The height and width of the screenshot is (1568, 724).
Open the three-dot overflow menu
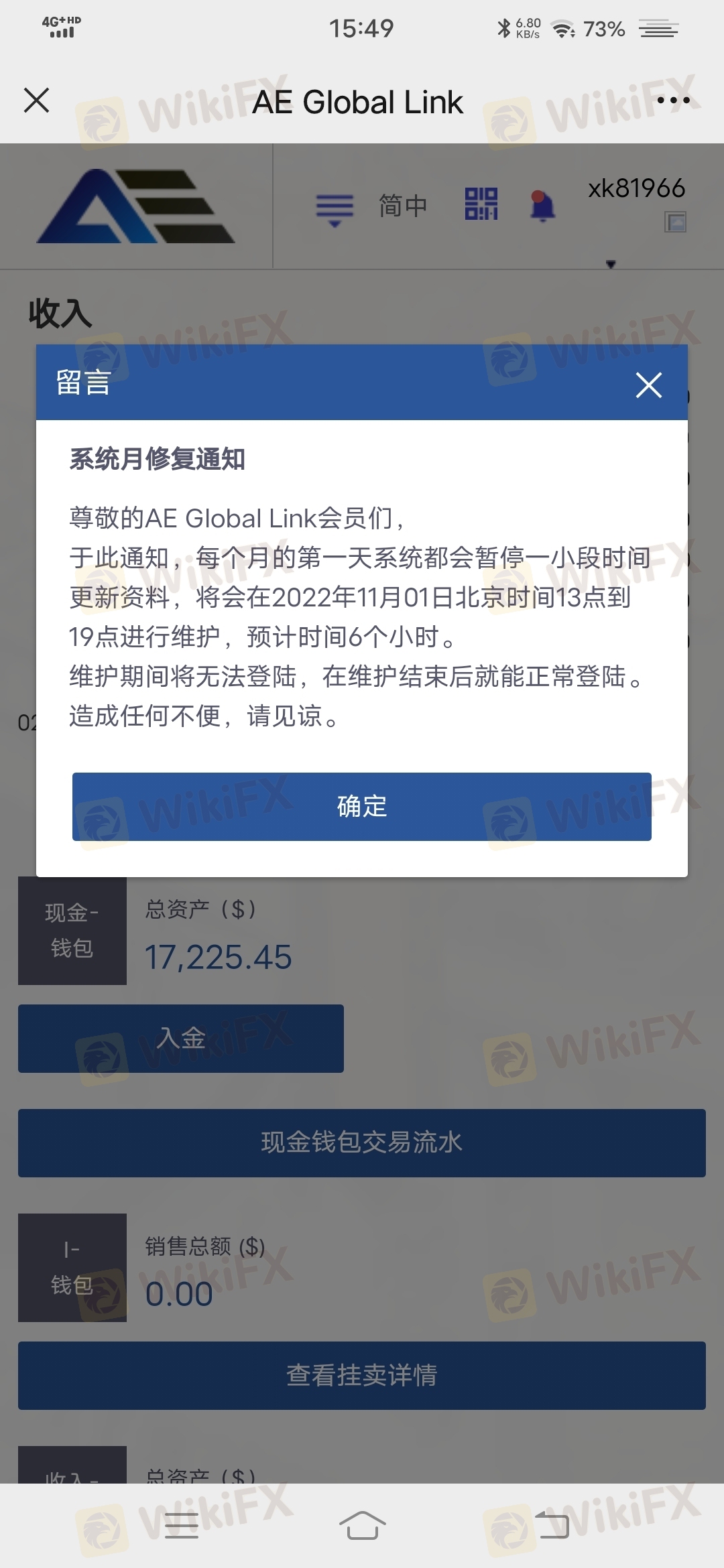(673, 101)
